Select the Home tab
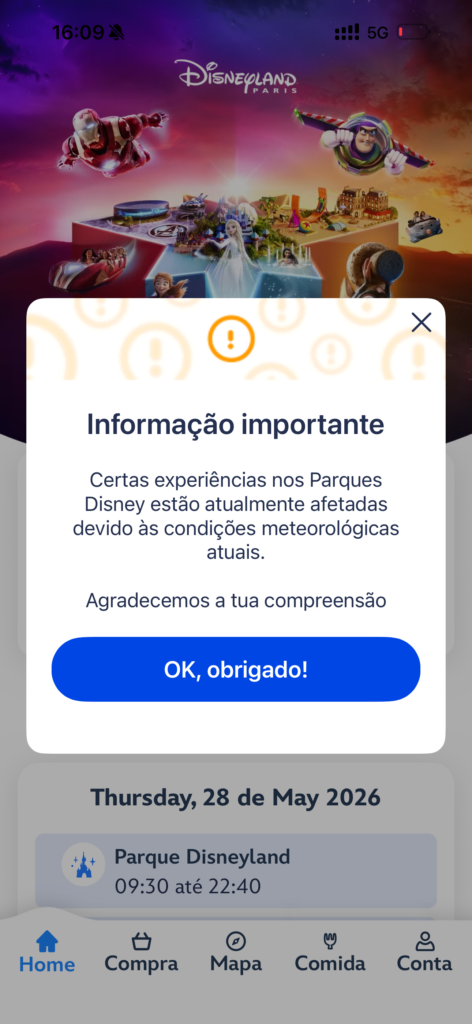 tap(47, 952)
